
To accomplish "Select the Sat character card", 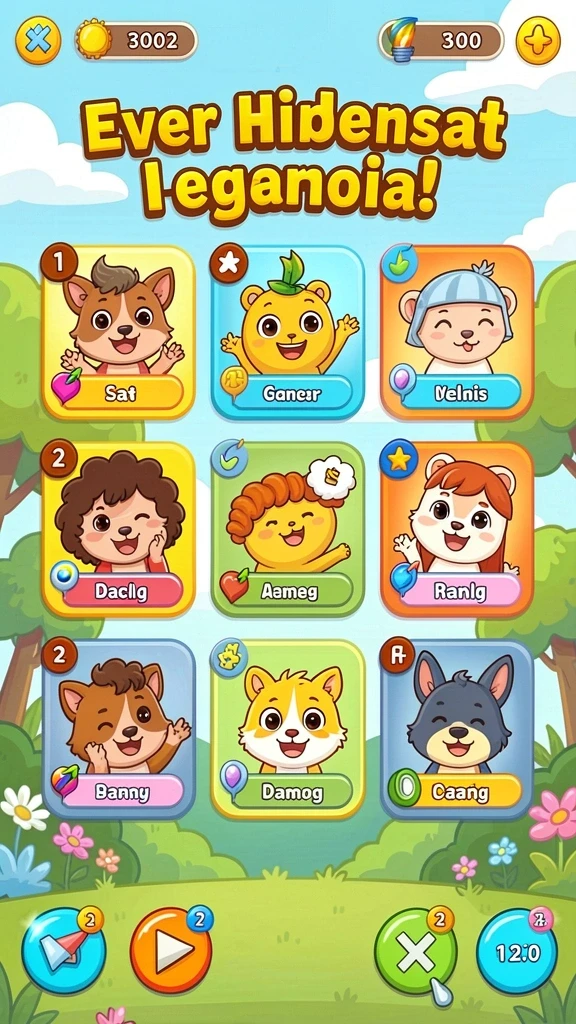I will coord(118,333).
